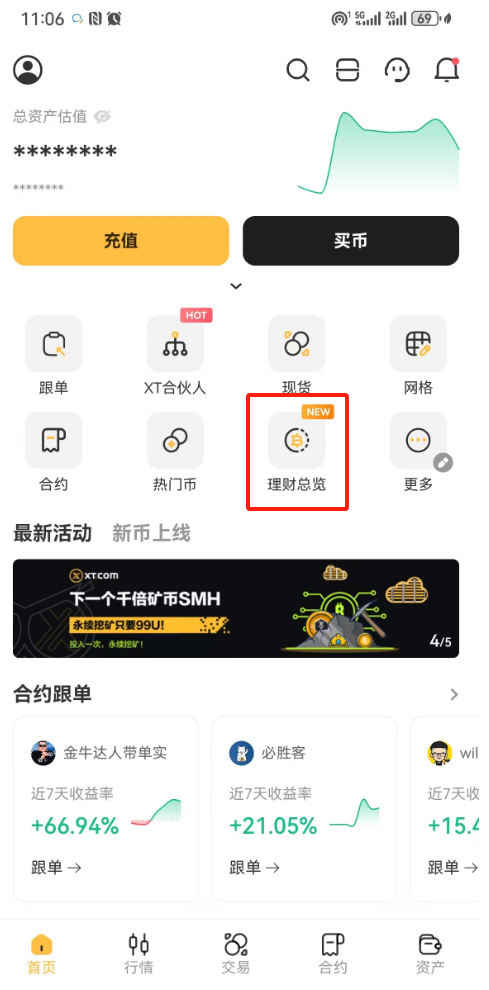Open the notifications bell
489x990 pixels.
[x=447, y=69]
